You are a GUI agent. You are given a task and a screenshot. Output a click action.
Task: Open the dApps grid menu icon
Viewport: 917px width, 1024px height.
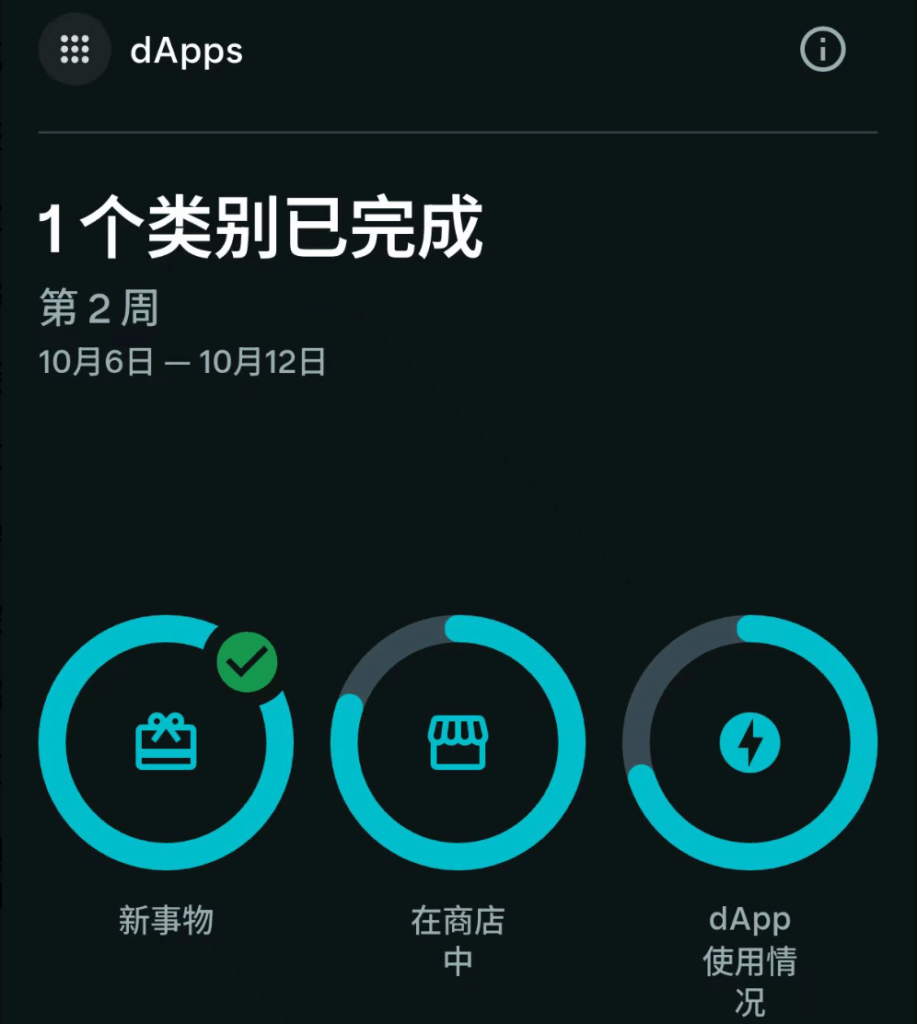pyautogui.click(x=74, y=49)
